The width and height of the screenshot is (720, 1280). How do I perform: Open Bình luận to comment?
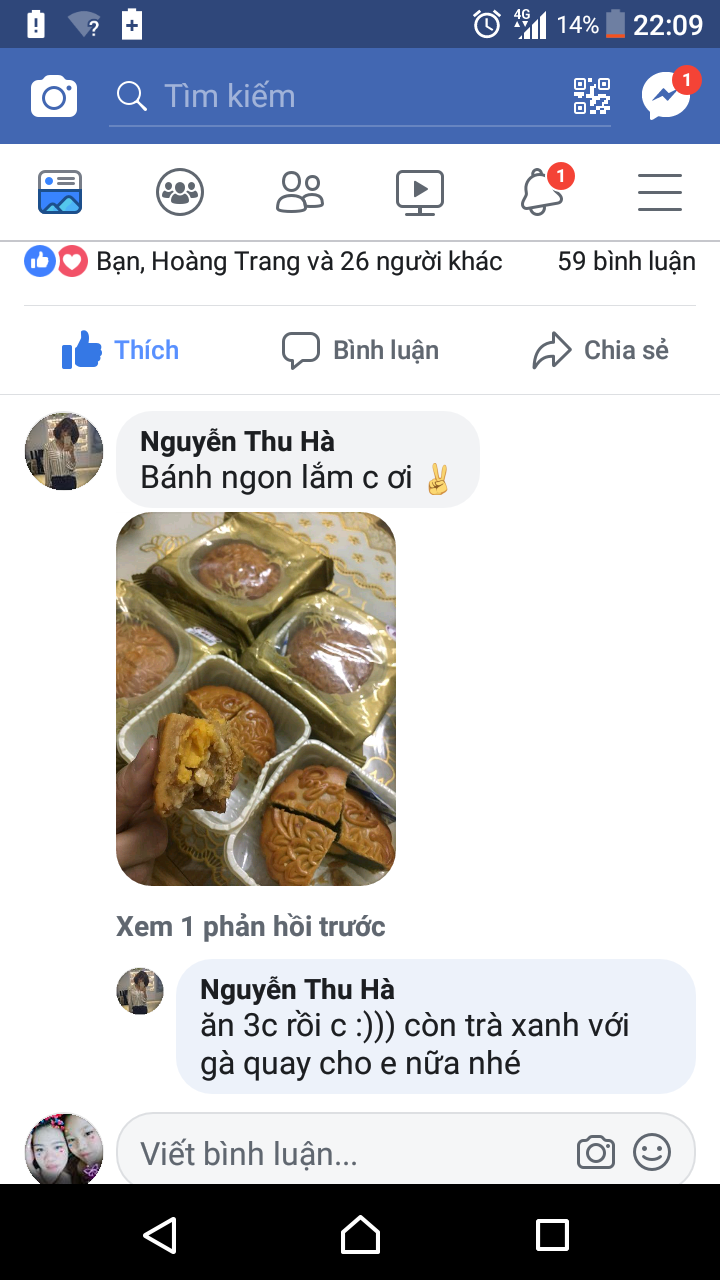(361, 350)
